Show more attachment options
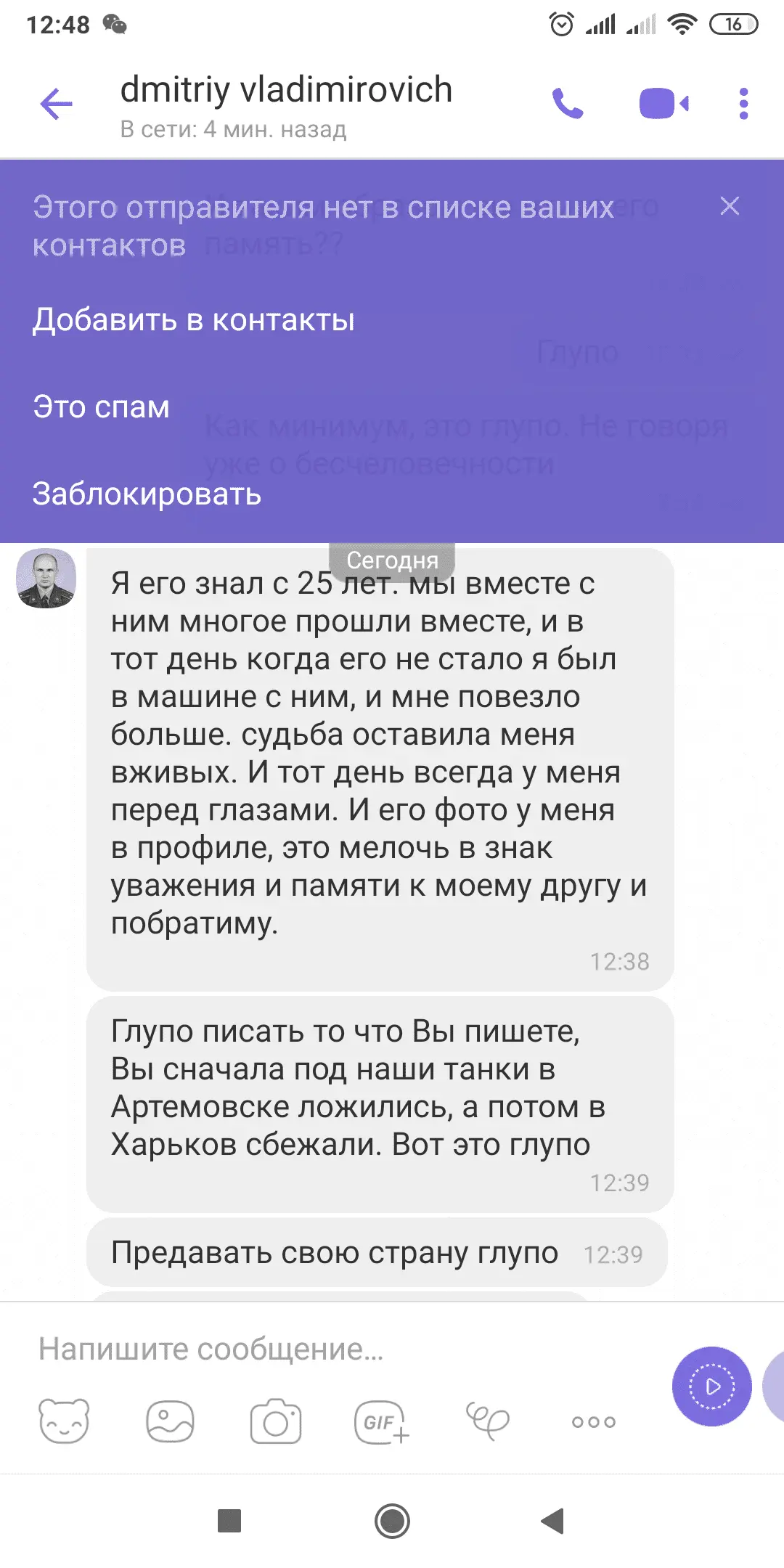The height and width of the screenshot is (1568, 784). click(593, 1421)
